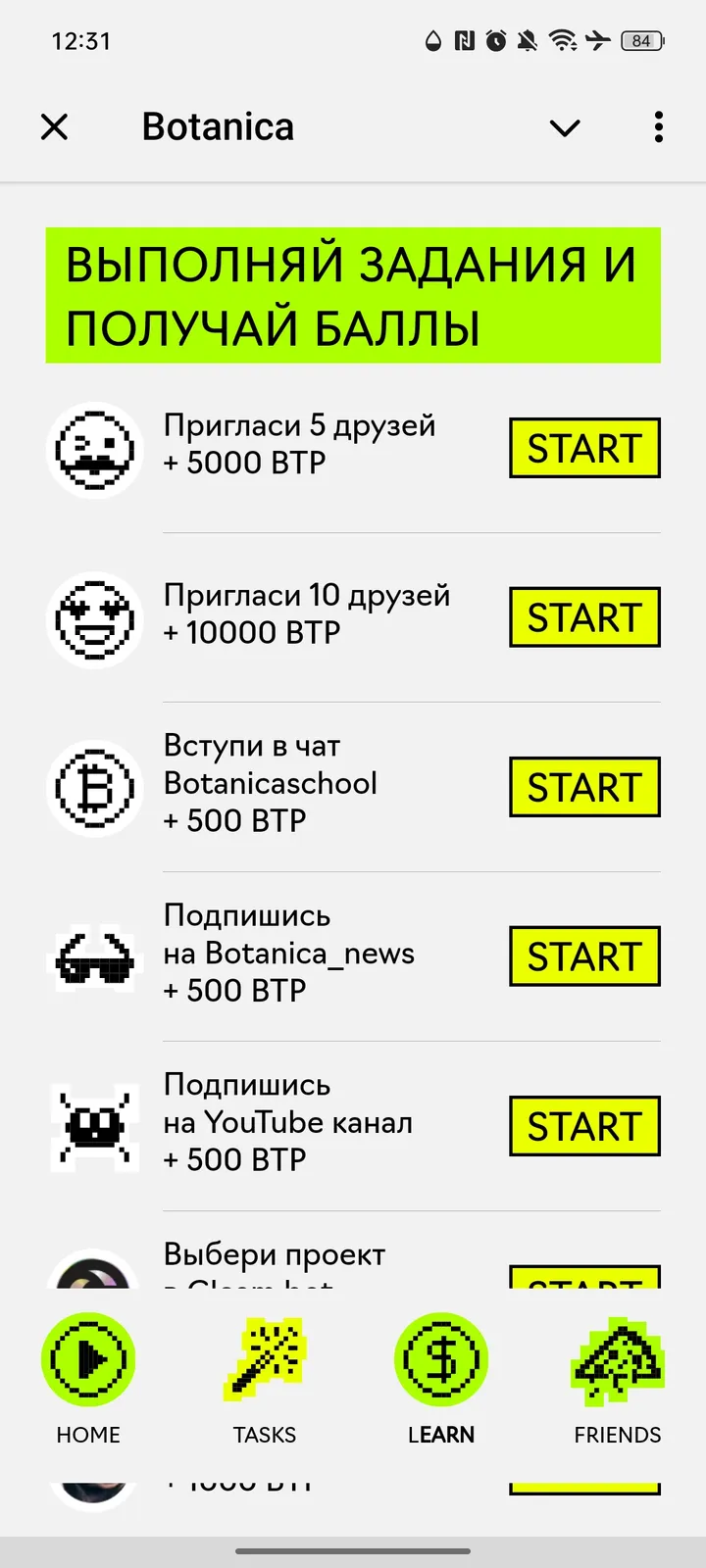This screenshot has height=1568, width=706.
Task: Tap the spider icon beside the YouTube task
Action: [x=94, y=1127]
